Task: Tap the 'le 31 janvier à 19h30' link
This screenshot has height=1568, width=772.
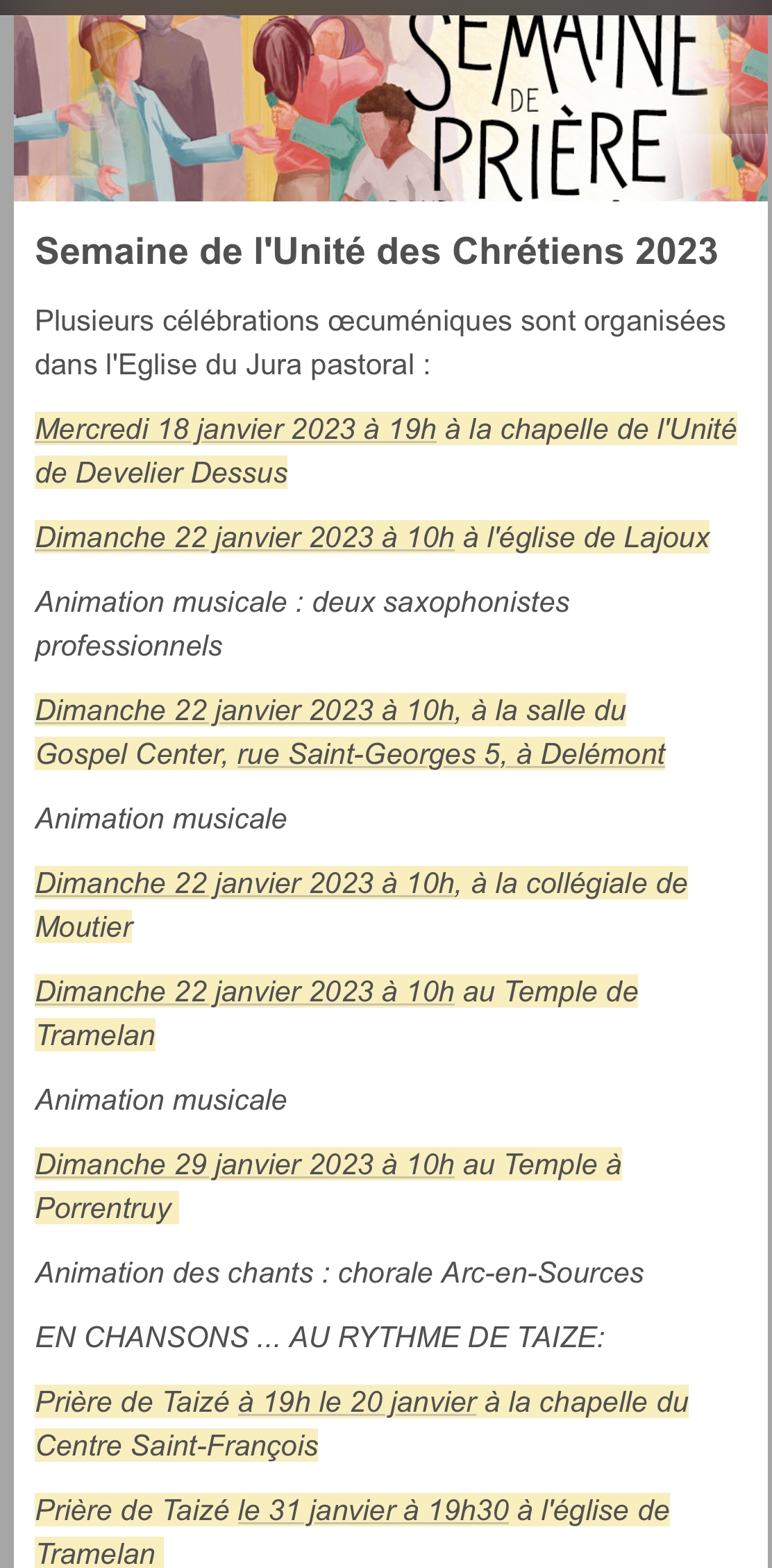Action: [374, 1510]
